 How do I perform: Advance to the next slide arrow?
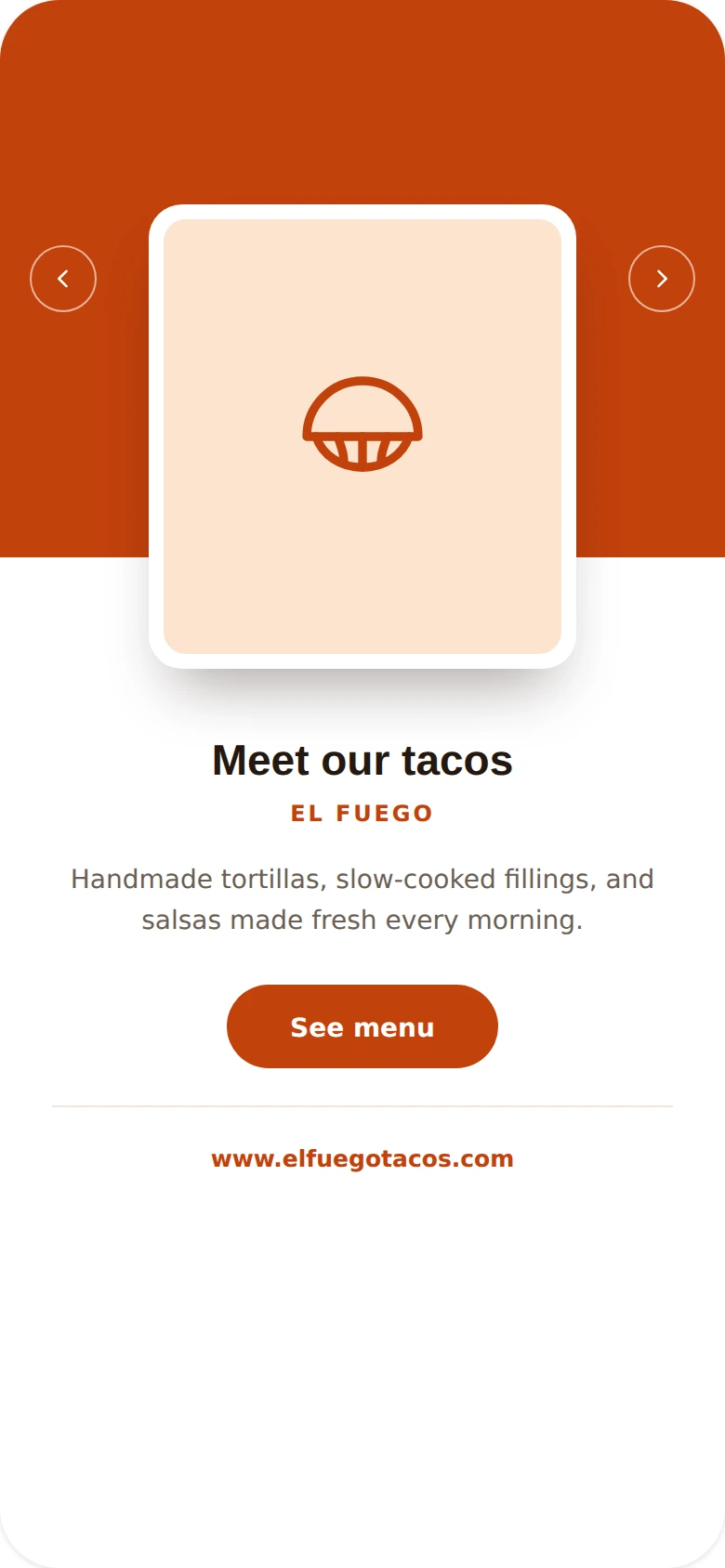pos(662,279)
